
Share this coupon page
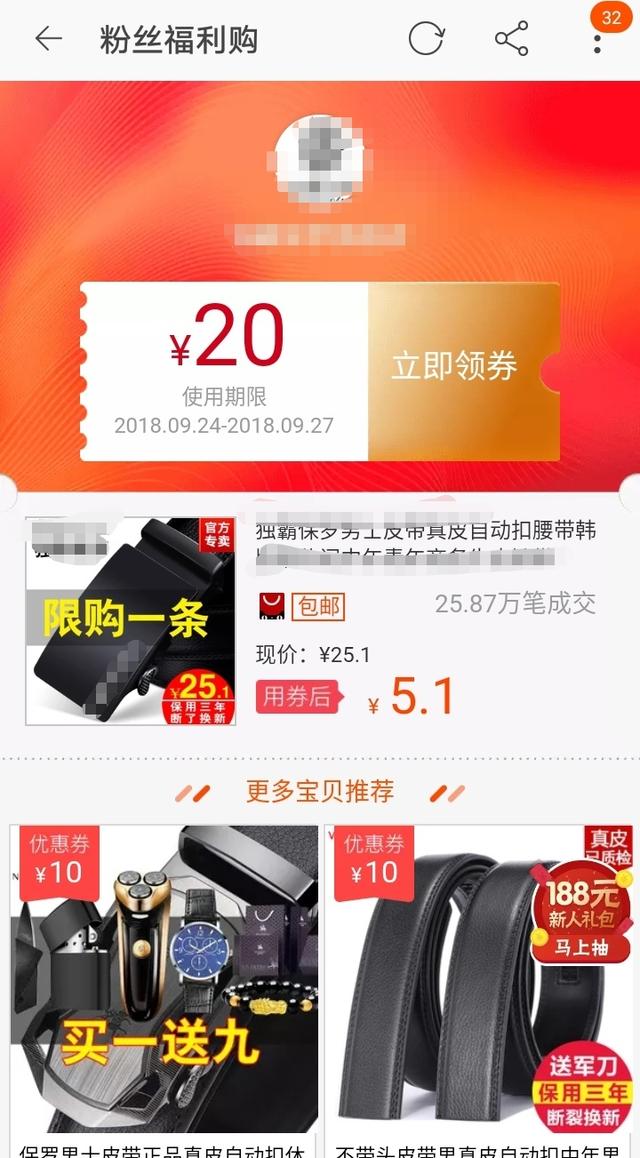[x=511, y=39]
